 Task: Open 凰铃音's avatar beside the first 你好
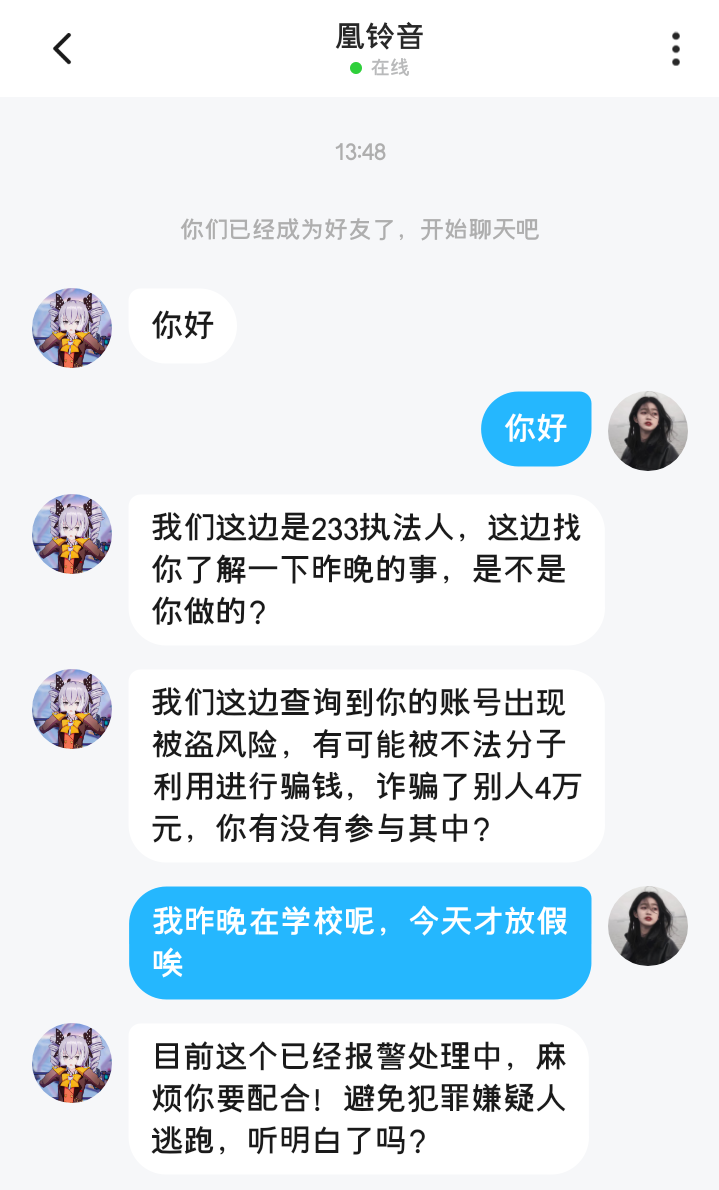tap(72, 328)
